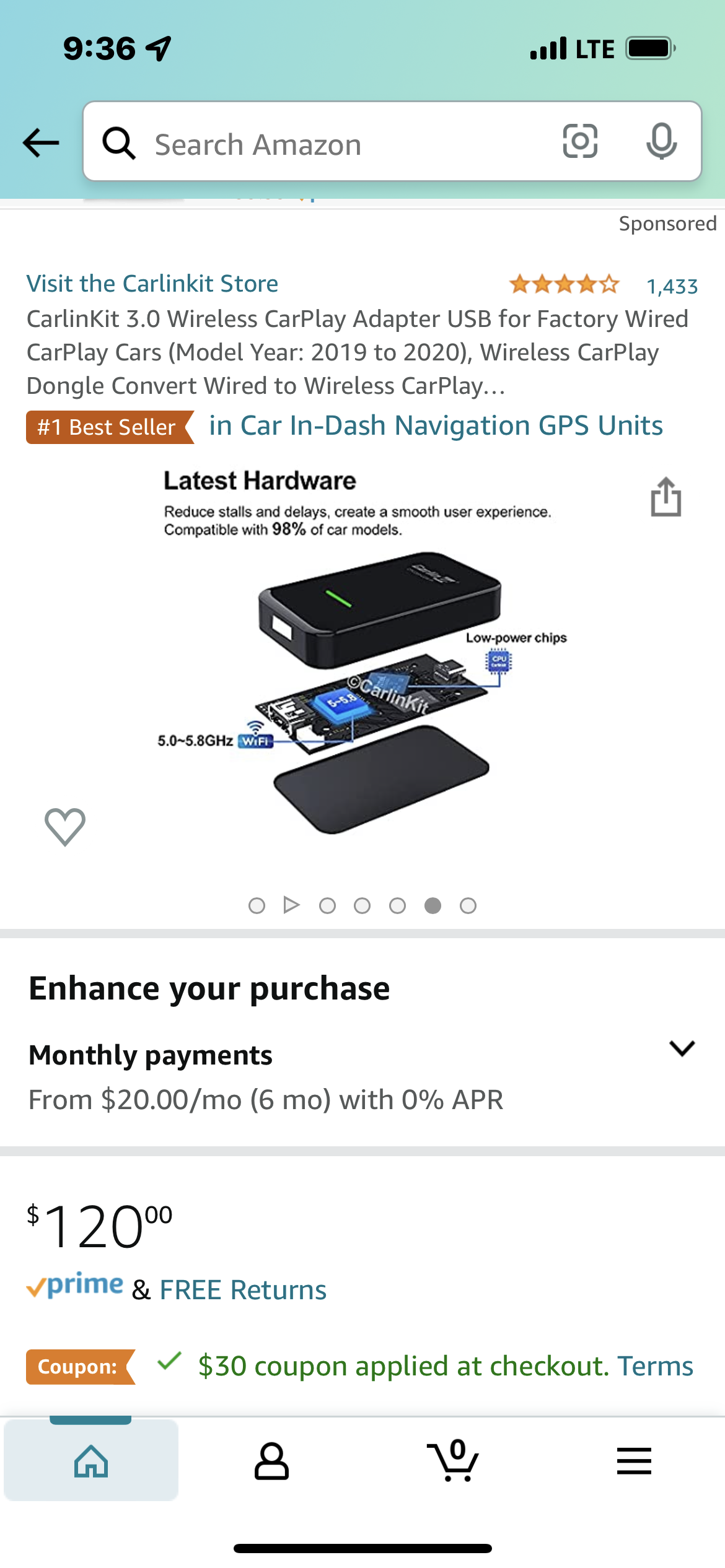Open the shopping cart

[x=453, y=1460]
